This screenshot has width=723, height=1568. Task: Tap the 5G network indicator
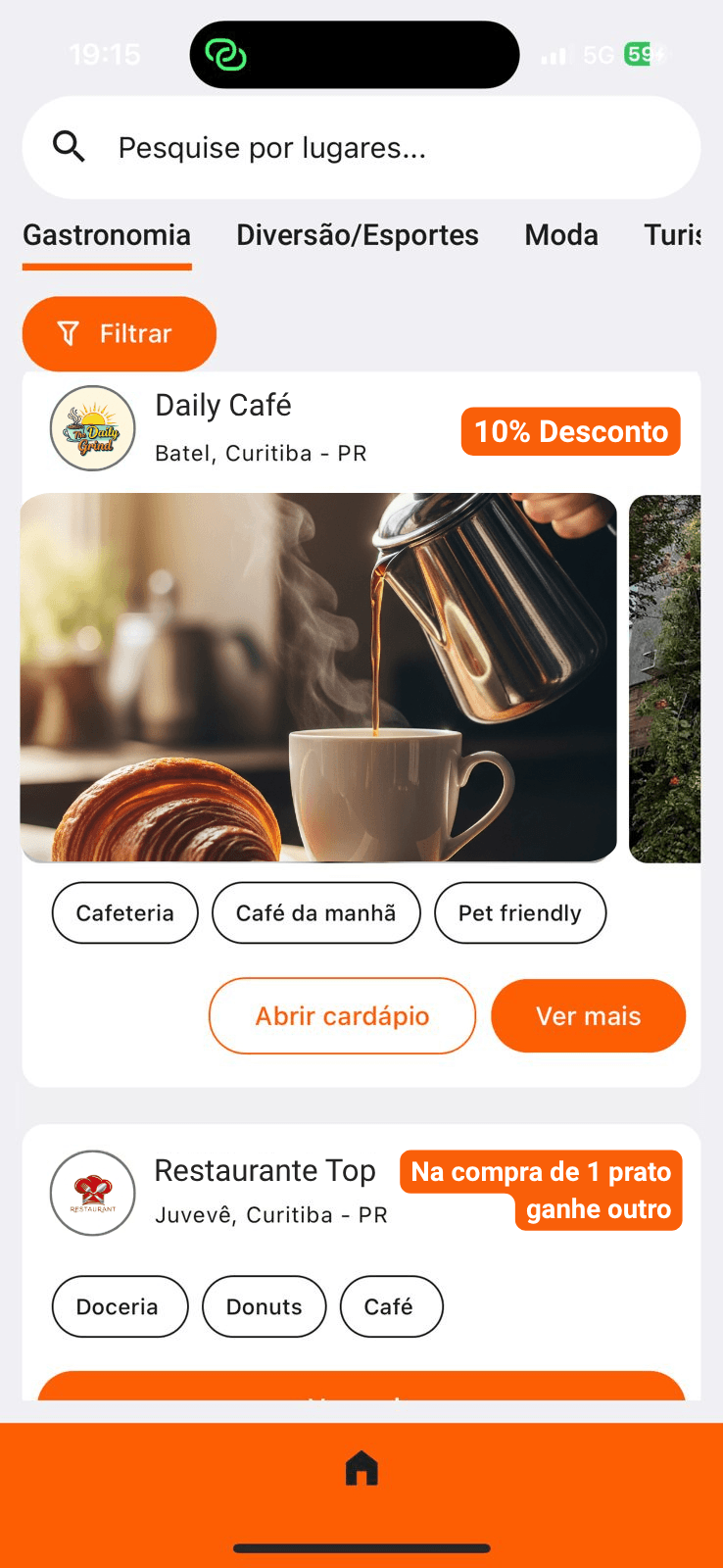pos(599,55)
